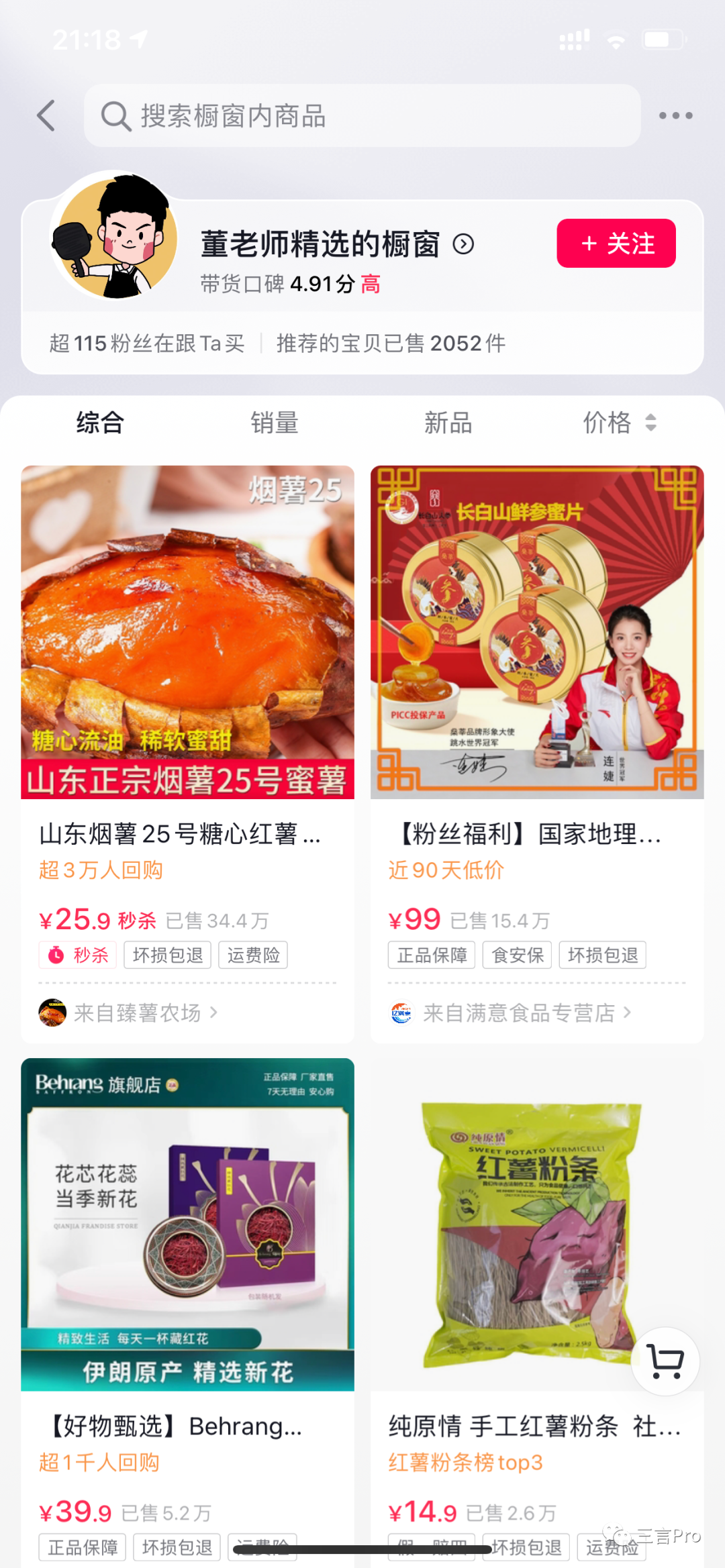Go back with the top-left arrow
Screen dimensions: 725x1568
click(x=46, y=115)
